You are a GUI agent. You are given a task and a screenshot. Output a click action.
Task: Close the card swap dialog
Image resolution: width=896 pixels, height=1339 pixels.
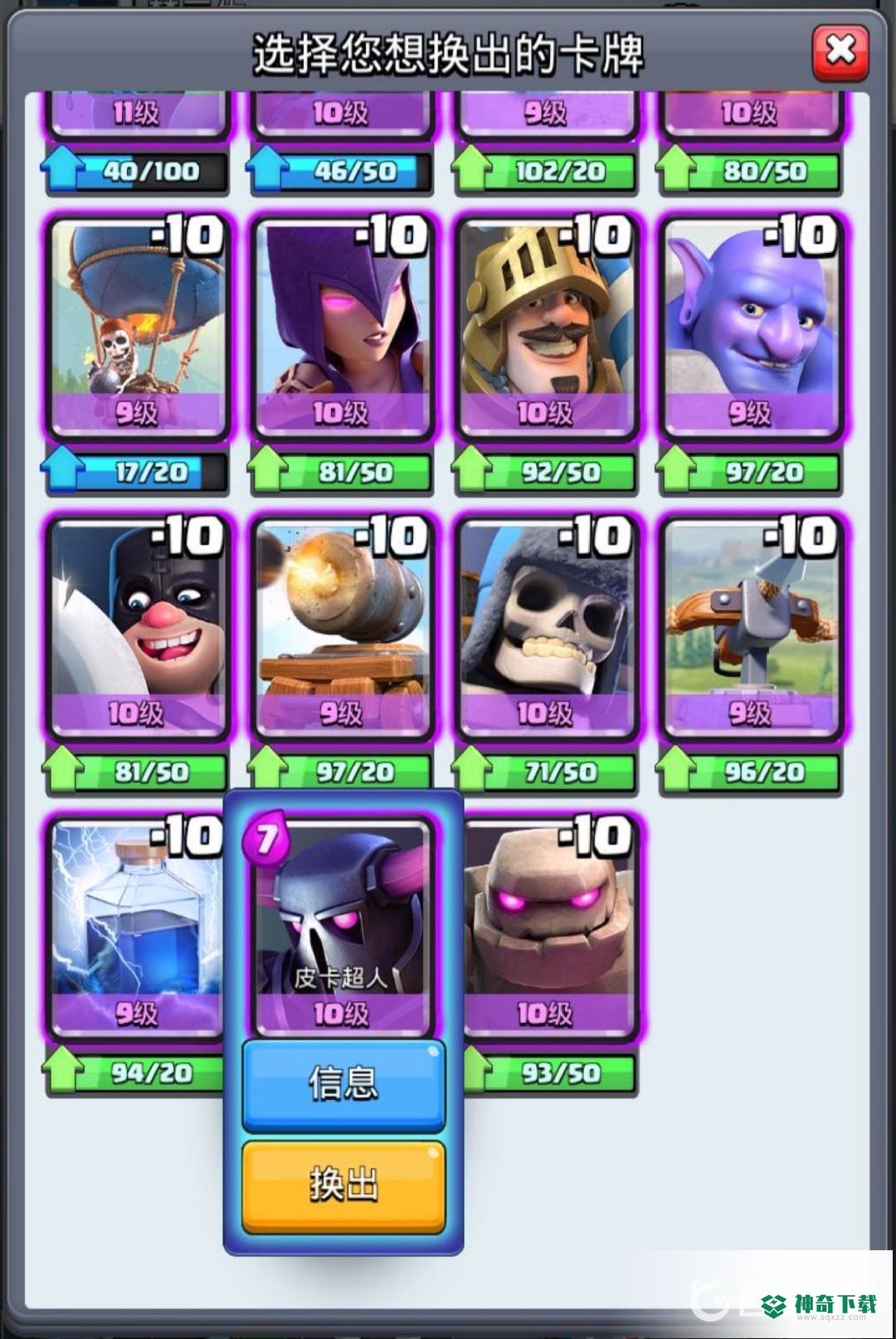[x=840, y=52]
